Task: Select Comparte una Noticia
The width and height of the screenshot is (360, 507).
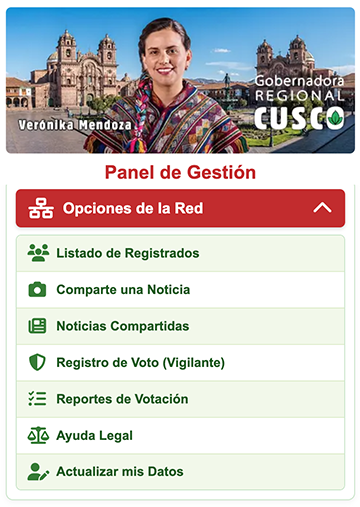Action: (x=180, y=290)
